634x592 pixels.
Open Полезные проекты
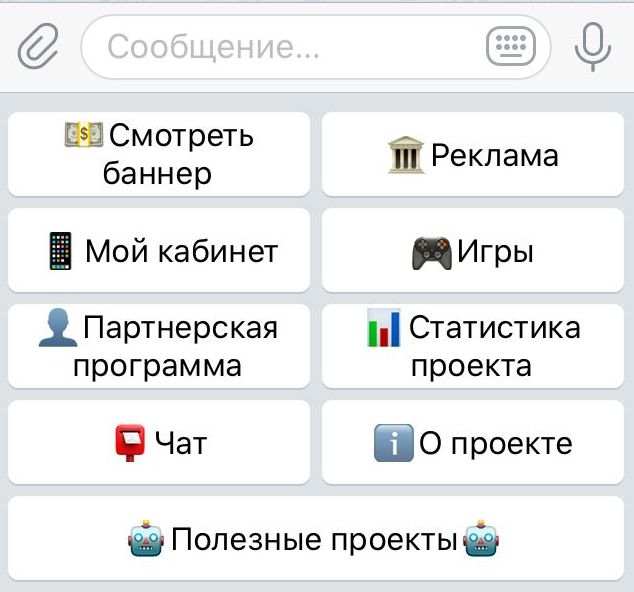pyautogui.click(x=315, y=540)
